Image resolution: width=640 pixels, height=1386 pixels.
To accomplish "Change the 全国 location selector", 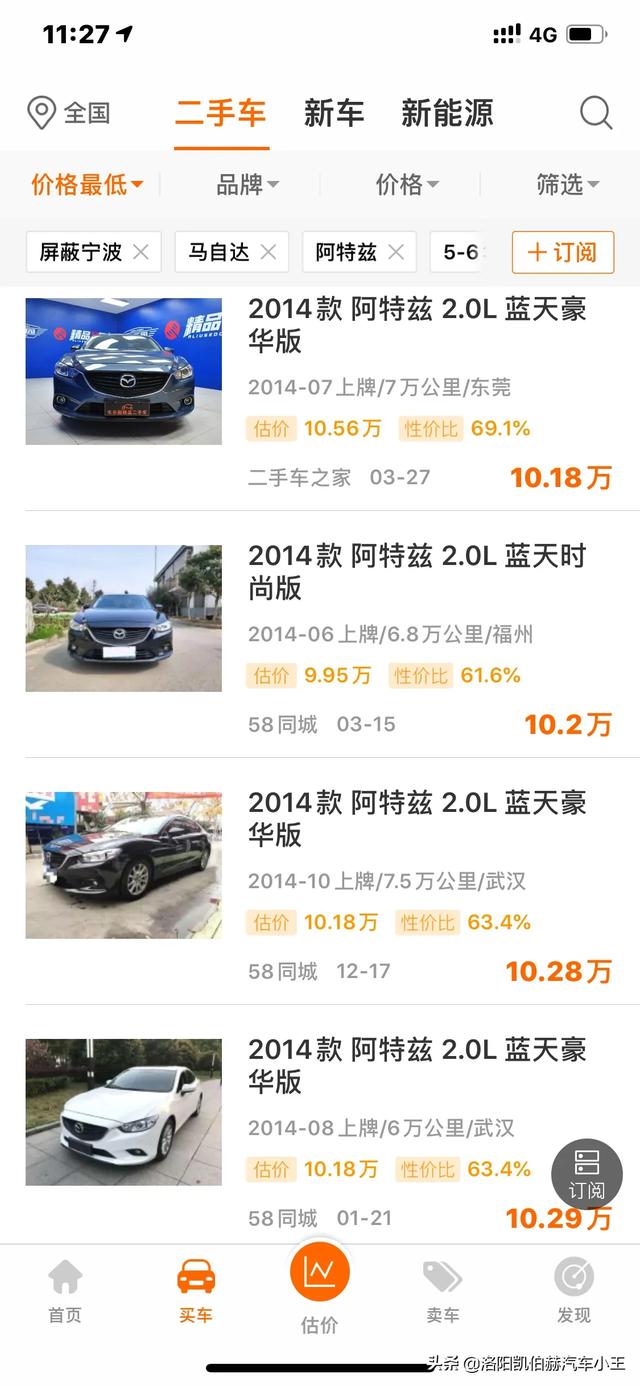I will coord(68,113).
